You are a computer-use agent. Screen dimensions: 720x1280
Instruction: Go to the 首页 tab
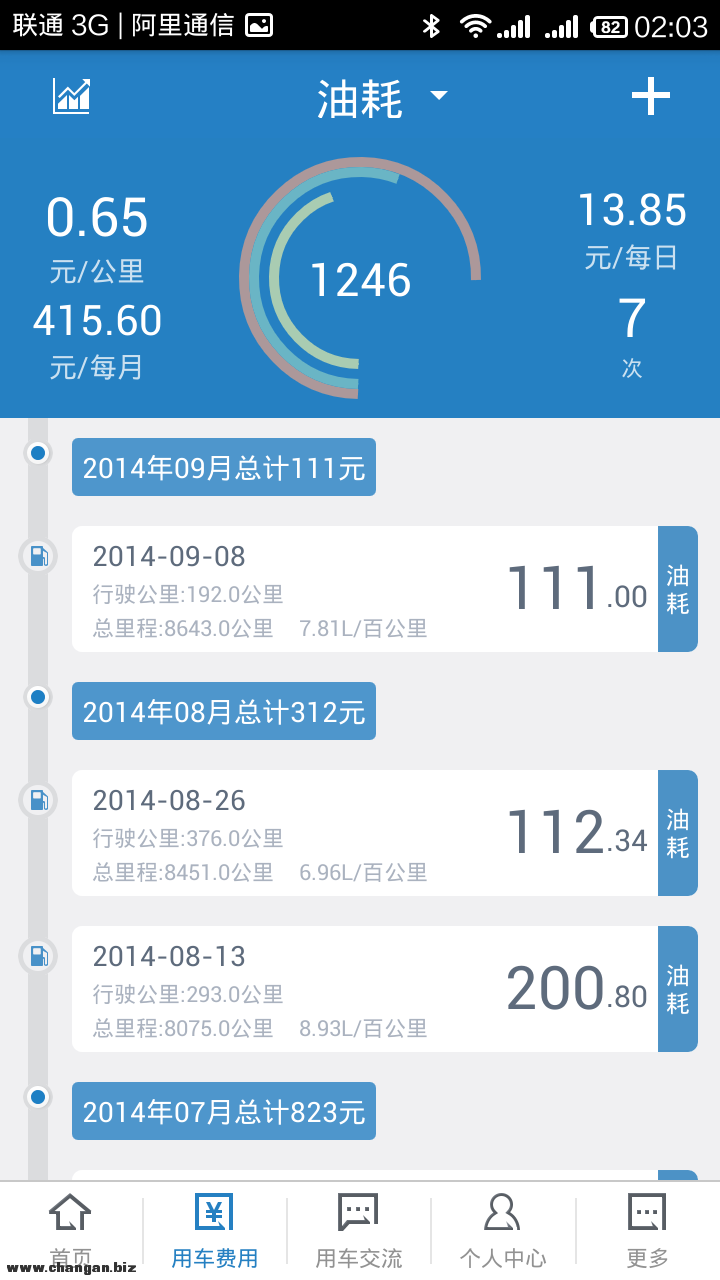(x=71, y=1231)
